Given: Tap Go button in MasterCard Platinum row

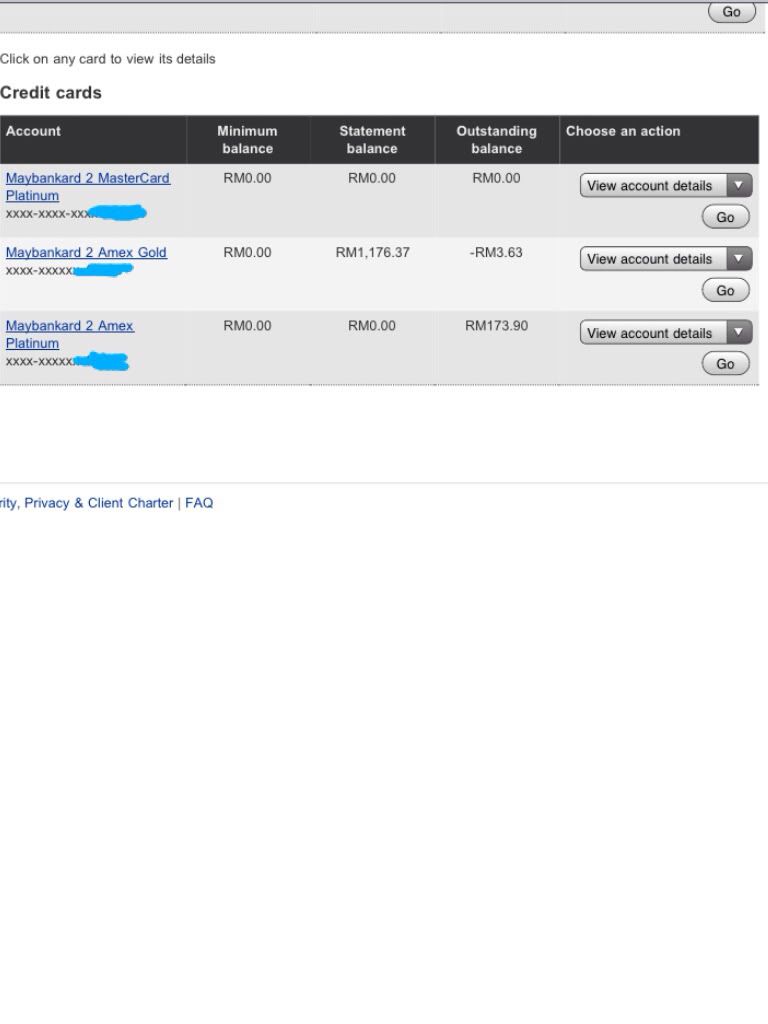Looking at the screenshot, I should (725, 217).
